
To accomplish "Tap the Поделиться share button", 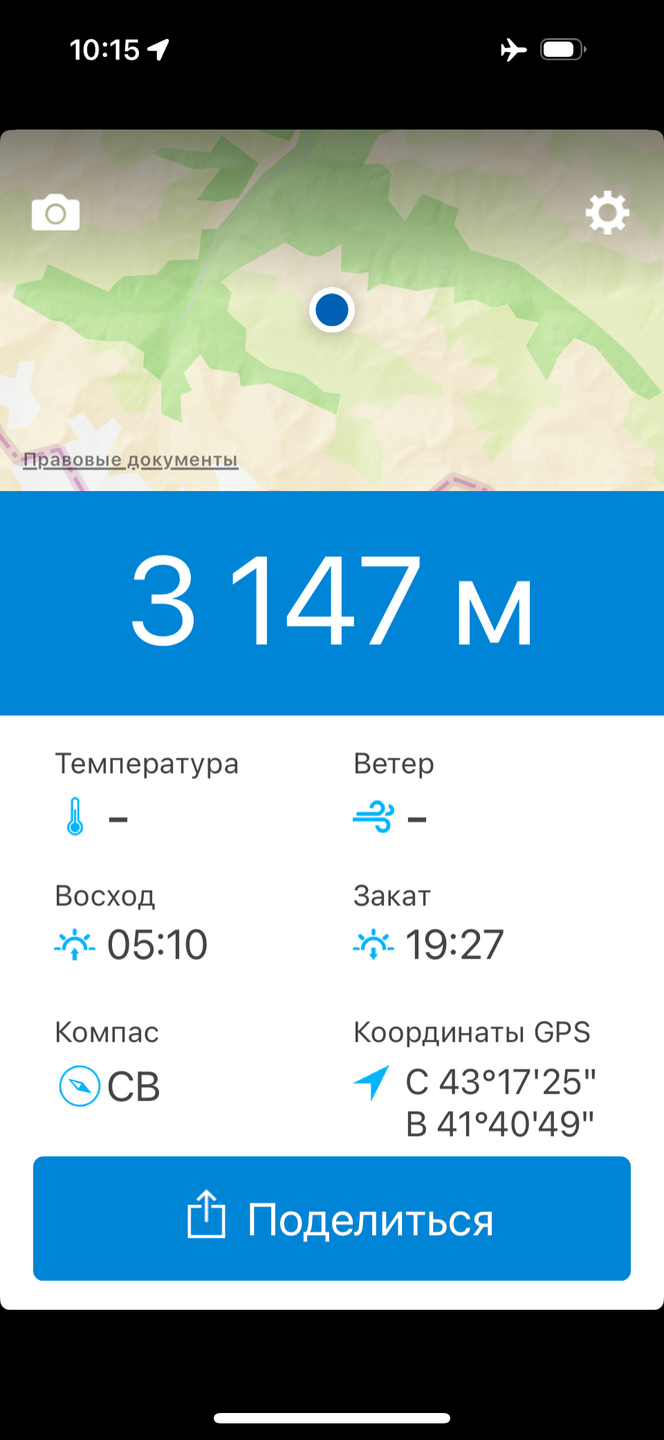I will click(332, 1219).
